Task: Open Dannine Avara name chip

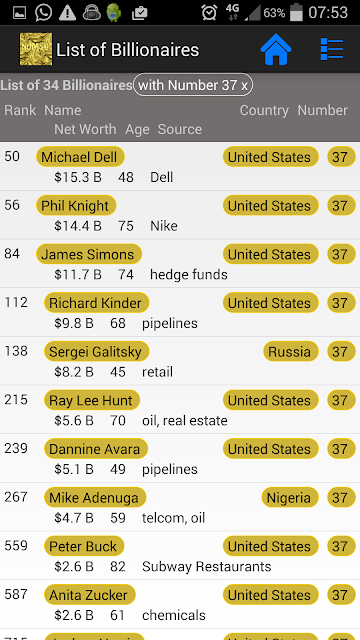Action: (96, 449)
